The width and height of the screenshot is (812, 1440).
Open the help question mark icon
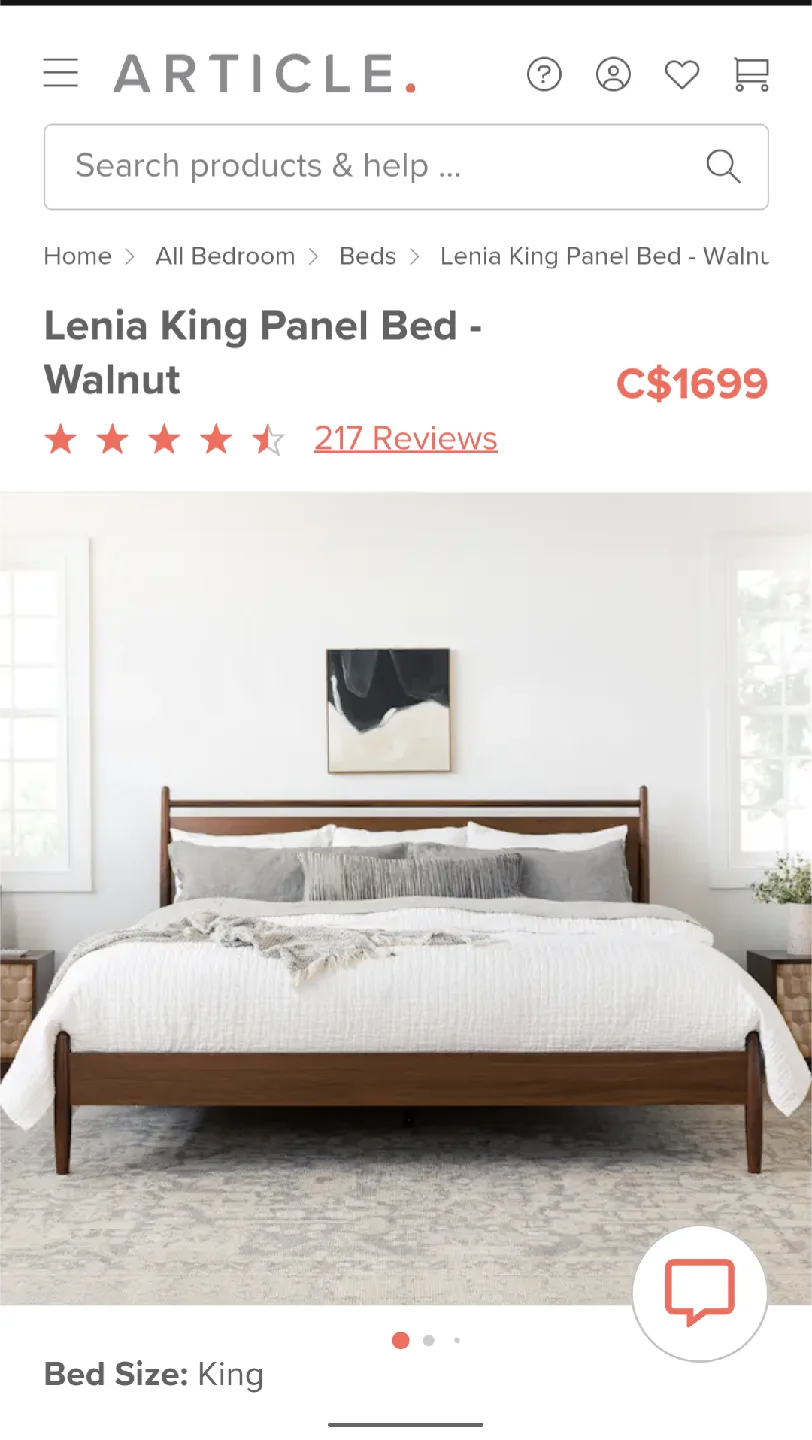(544, 74)
